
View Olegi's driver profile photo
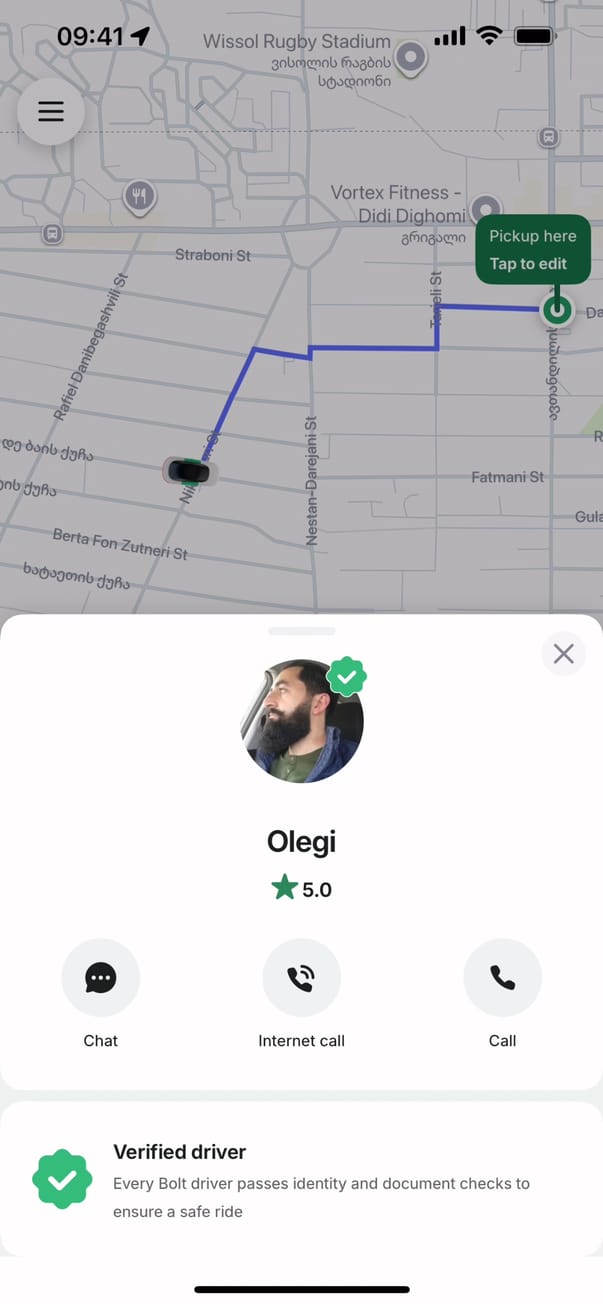click(302, 721)
